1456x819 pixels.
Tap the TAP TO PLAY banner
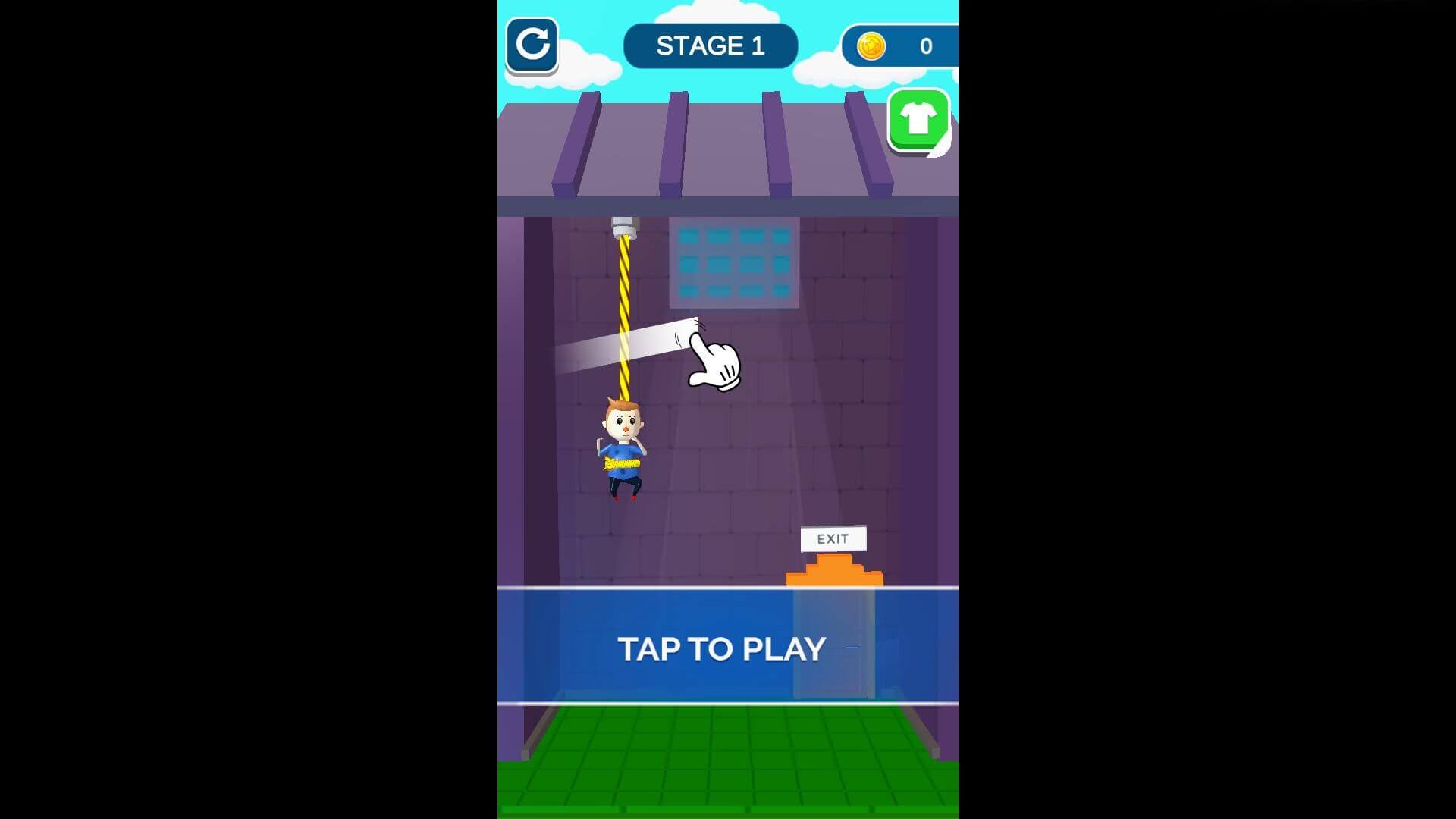pos(722,648)
